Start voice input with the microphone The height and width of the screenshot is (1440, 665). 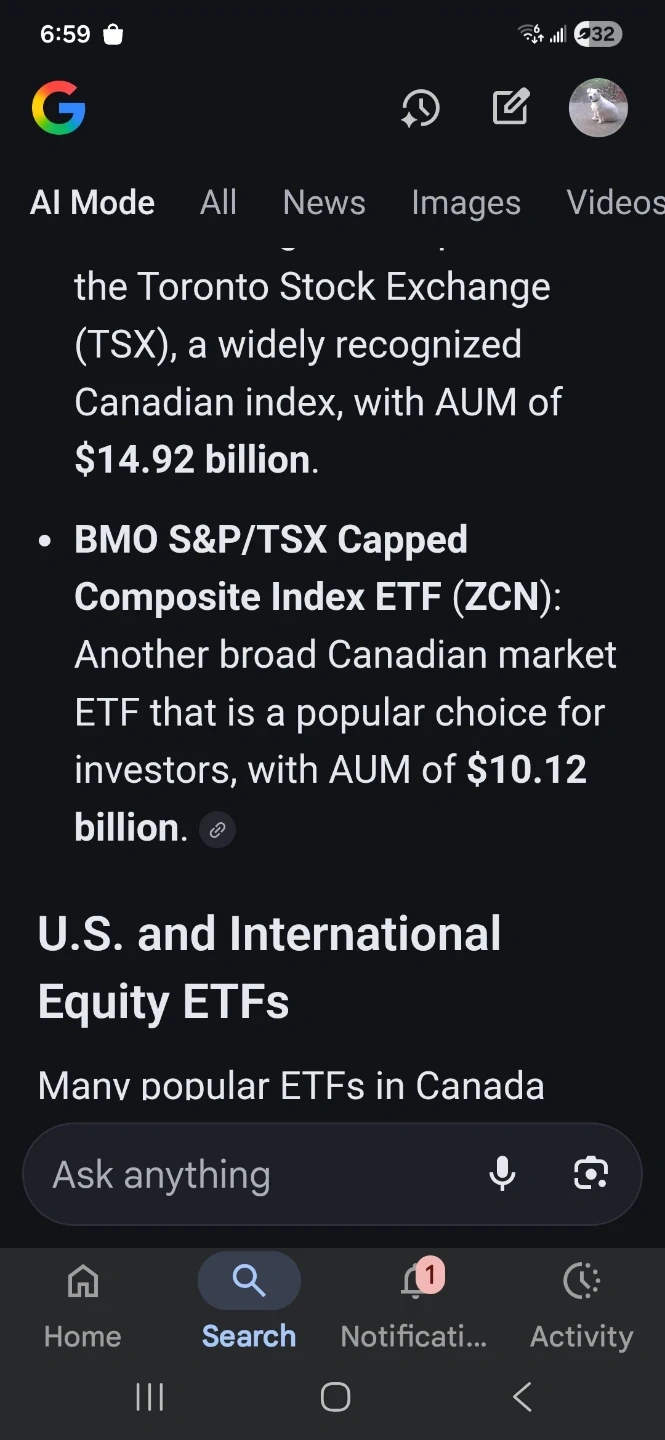coord(502,1173)
